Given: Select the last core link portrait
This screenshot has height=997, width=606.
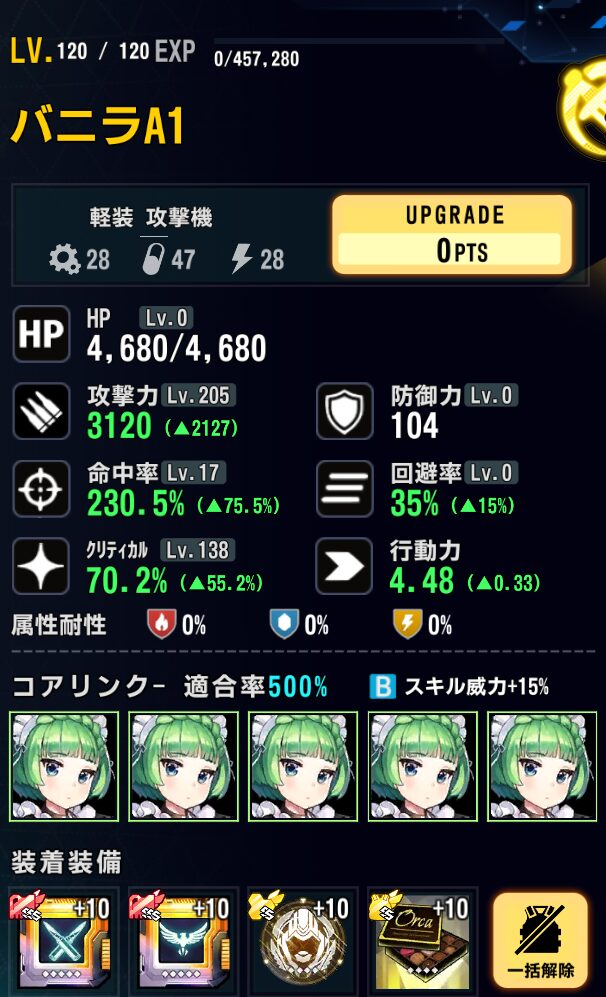Looking at the screenshot, I should coord(541,767).
